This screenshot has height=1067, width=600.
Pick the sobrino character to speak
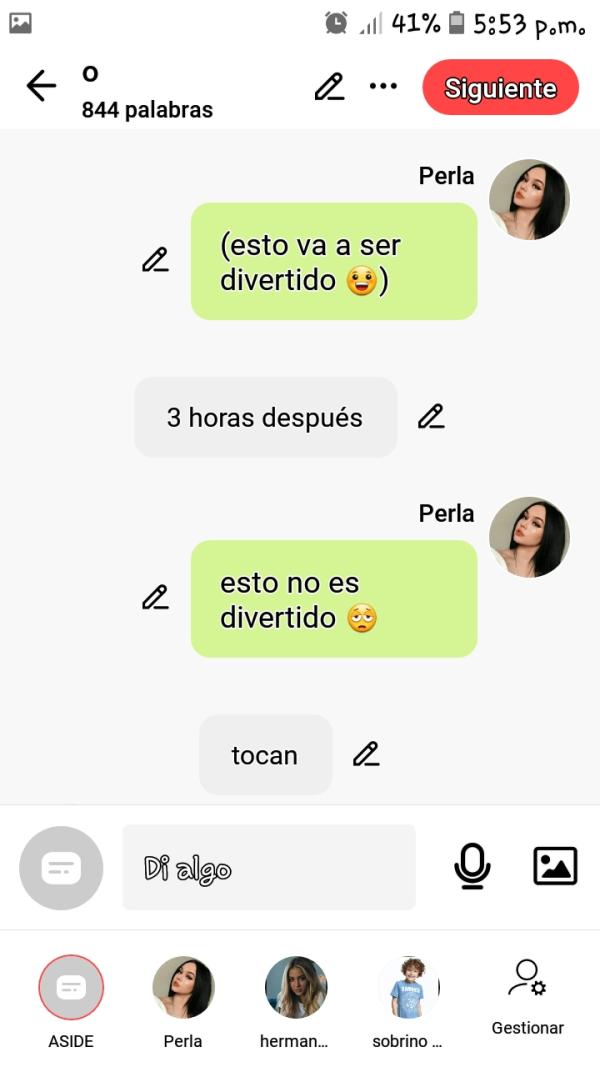tap(408, 988)
